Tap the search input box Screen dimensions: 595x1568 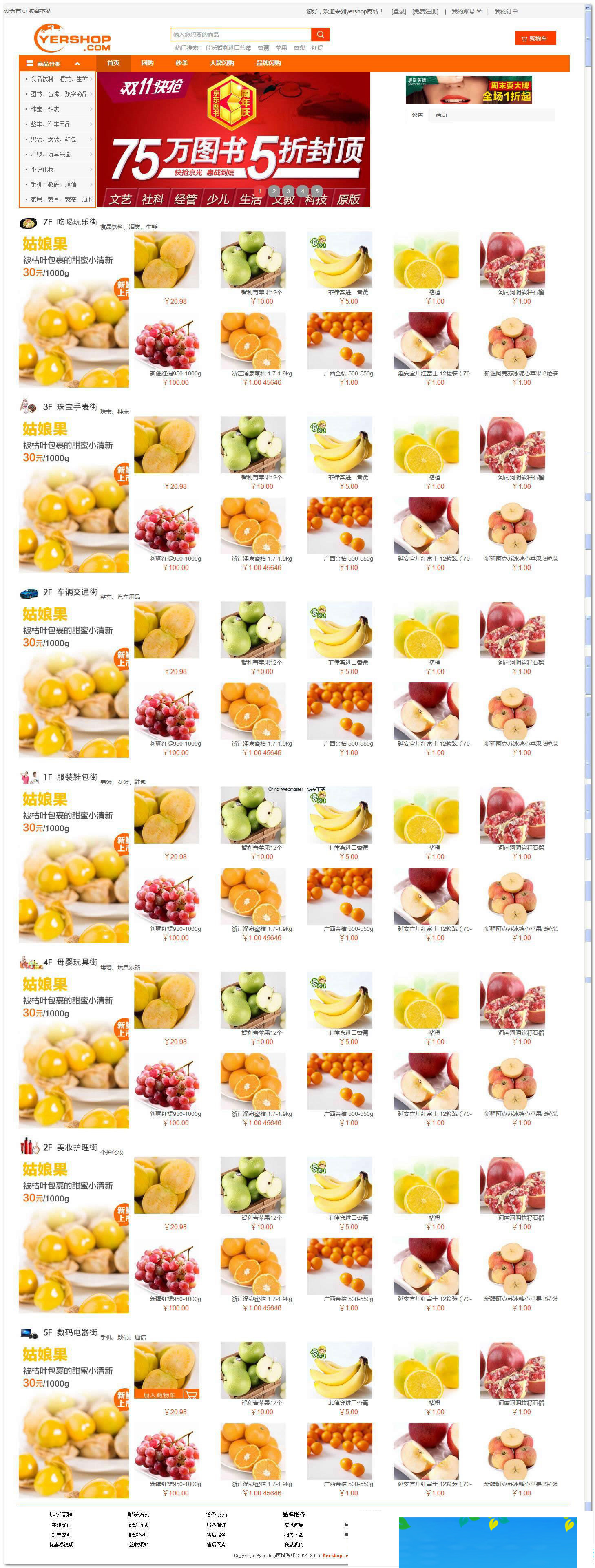241,35
